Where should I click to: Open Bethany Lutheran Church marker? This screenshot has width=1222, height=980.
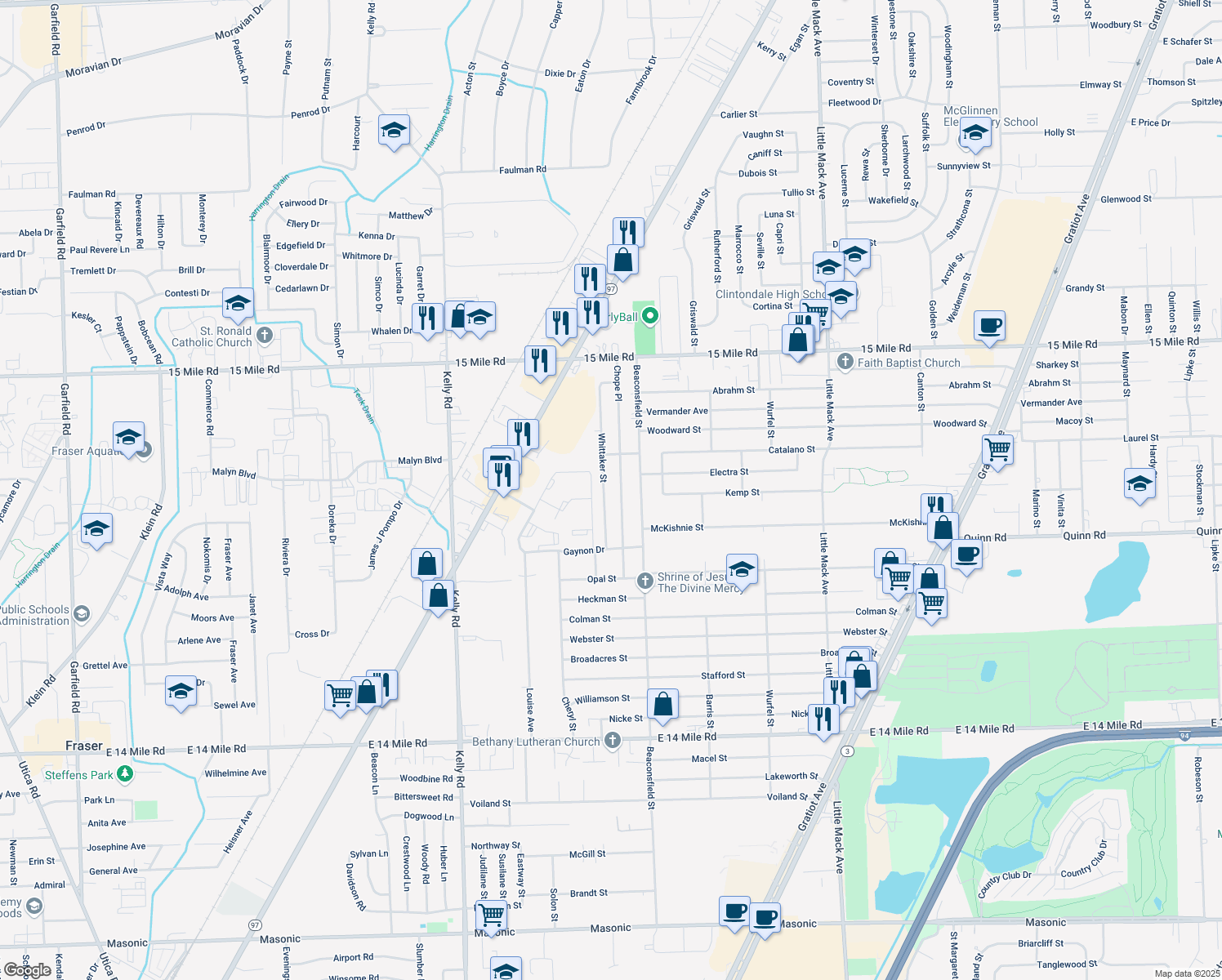pos(613,741)
